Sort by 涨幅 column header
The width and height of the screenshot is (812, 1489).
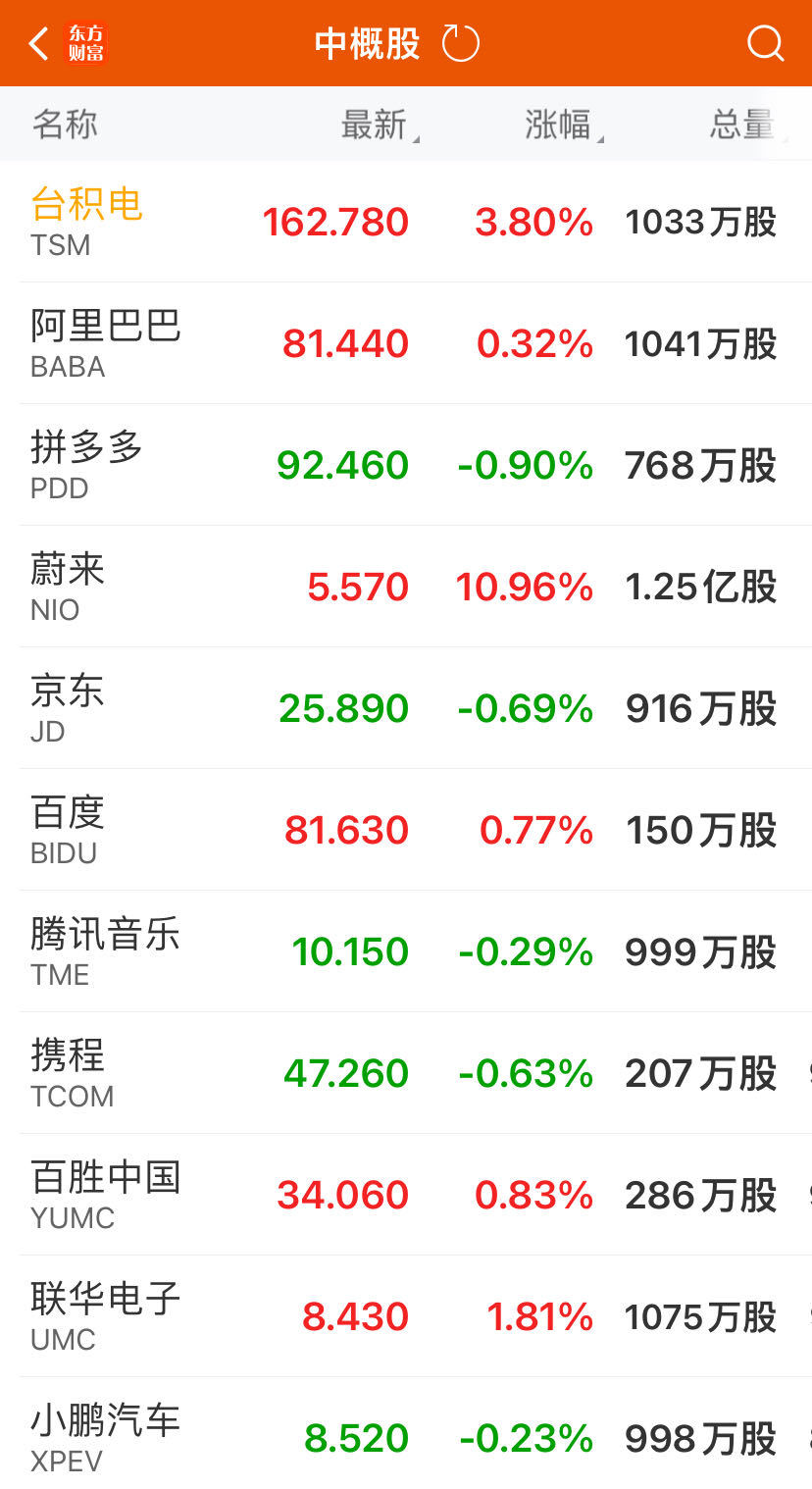pos(560,126)
